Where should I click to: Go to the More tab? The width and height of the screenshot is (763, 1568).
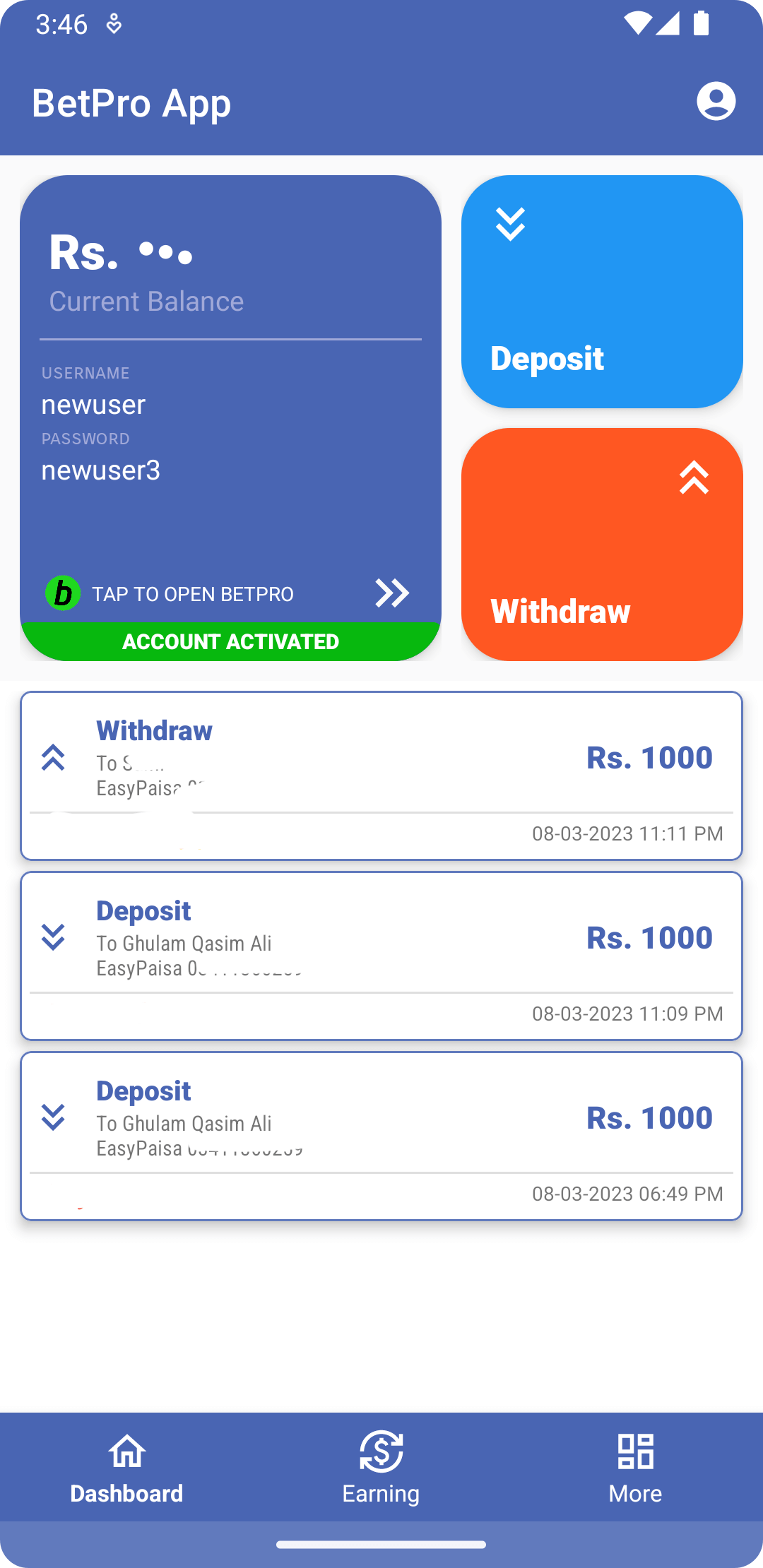pos(635,1468)
